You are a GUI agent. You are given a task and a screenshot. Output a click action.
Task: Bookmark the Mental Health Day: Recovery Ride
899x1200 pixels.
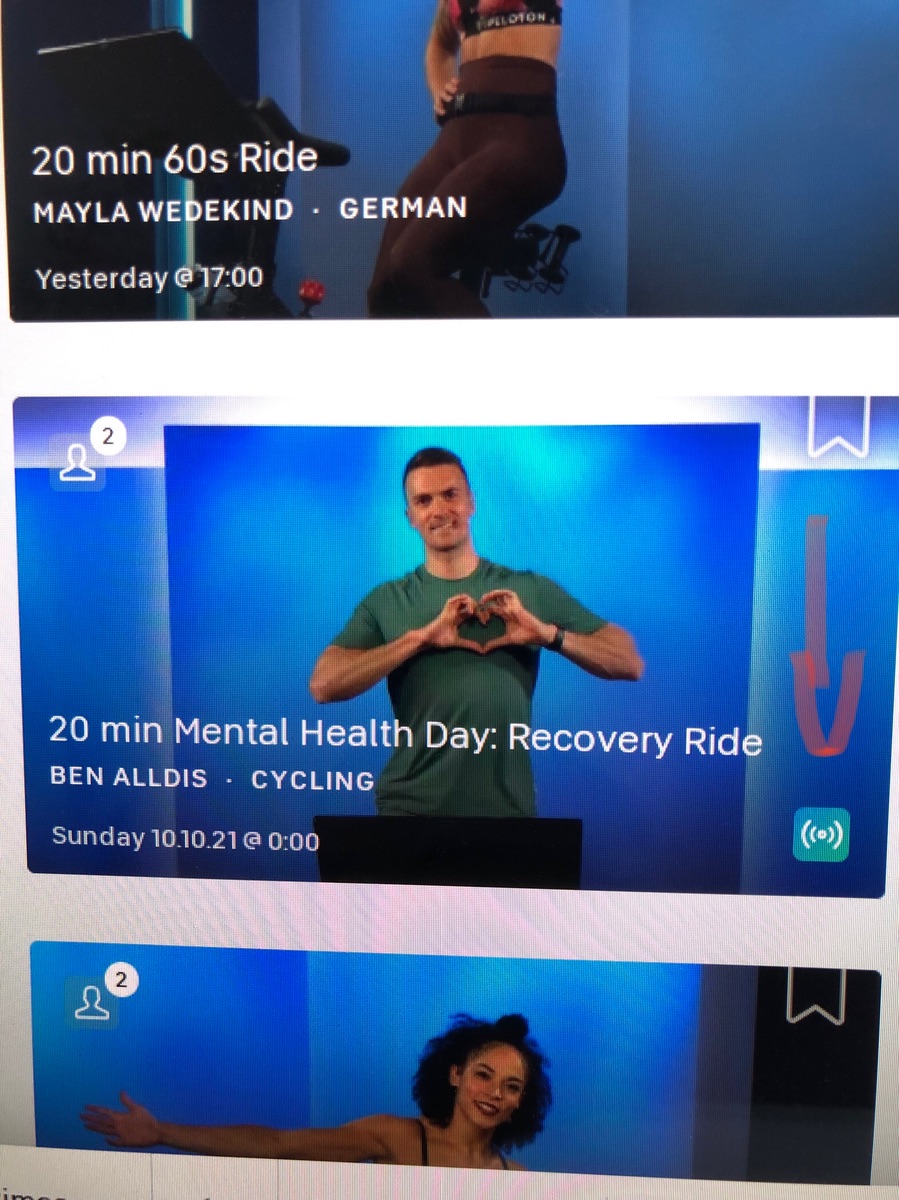coord(837,429)
